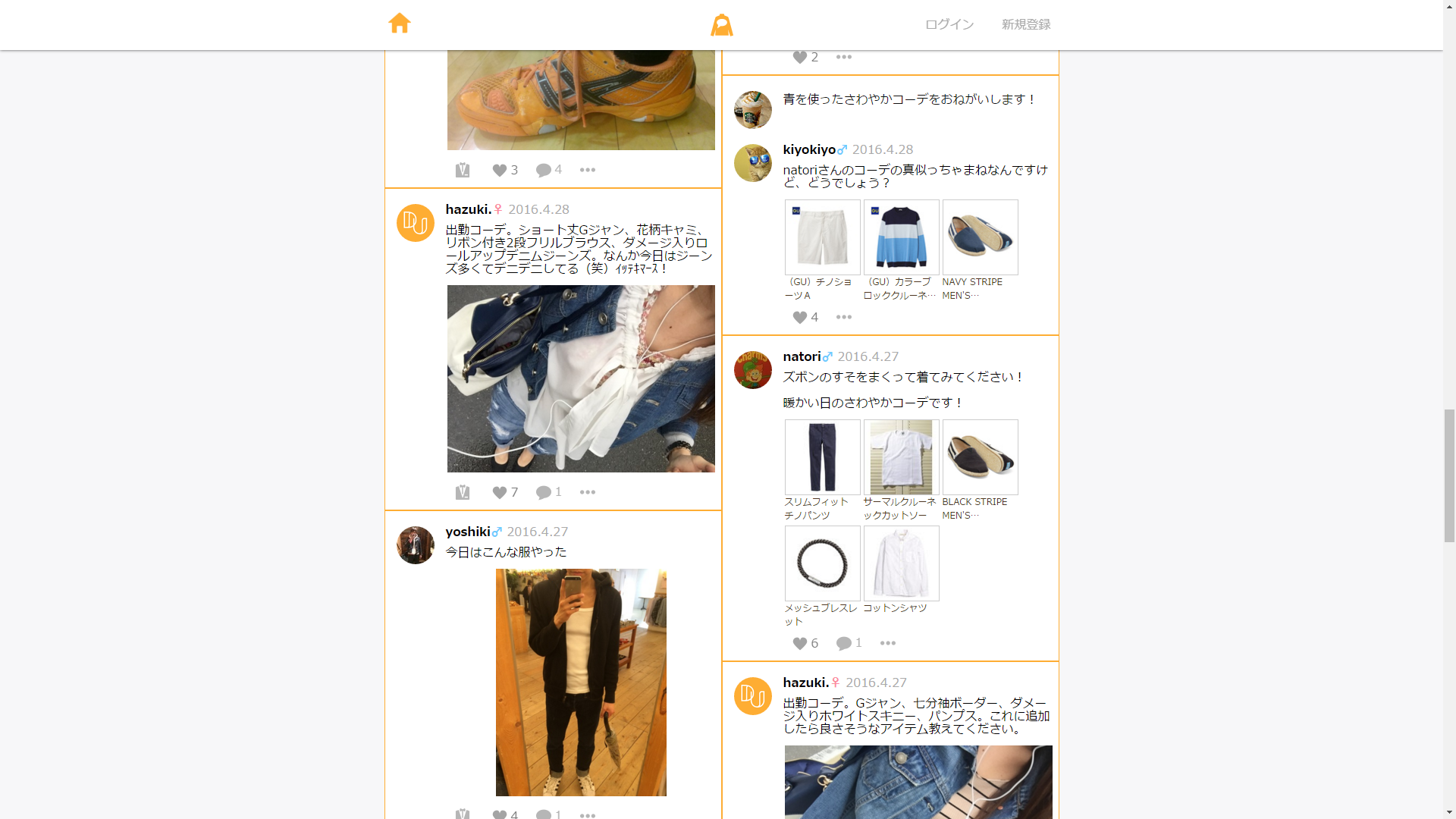
Task: Open the NAVY STRIPE MEN'S shoe item
Action: [x=980, y=237]
